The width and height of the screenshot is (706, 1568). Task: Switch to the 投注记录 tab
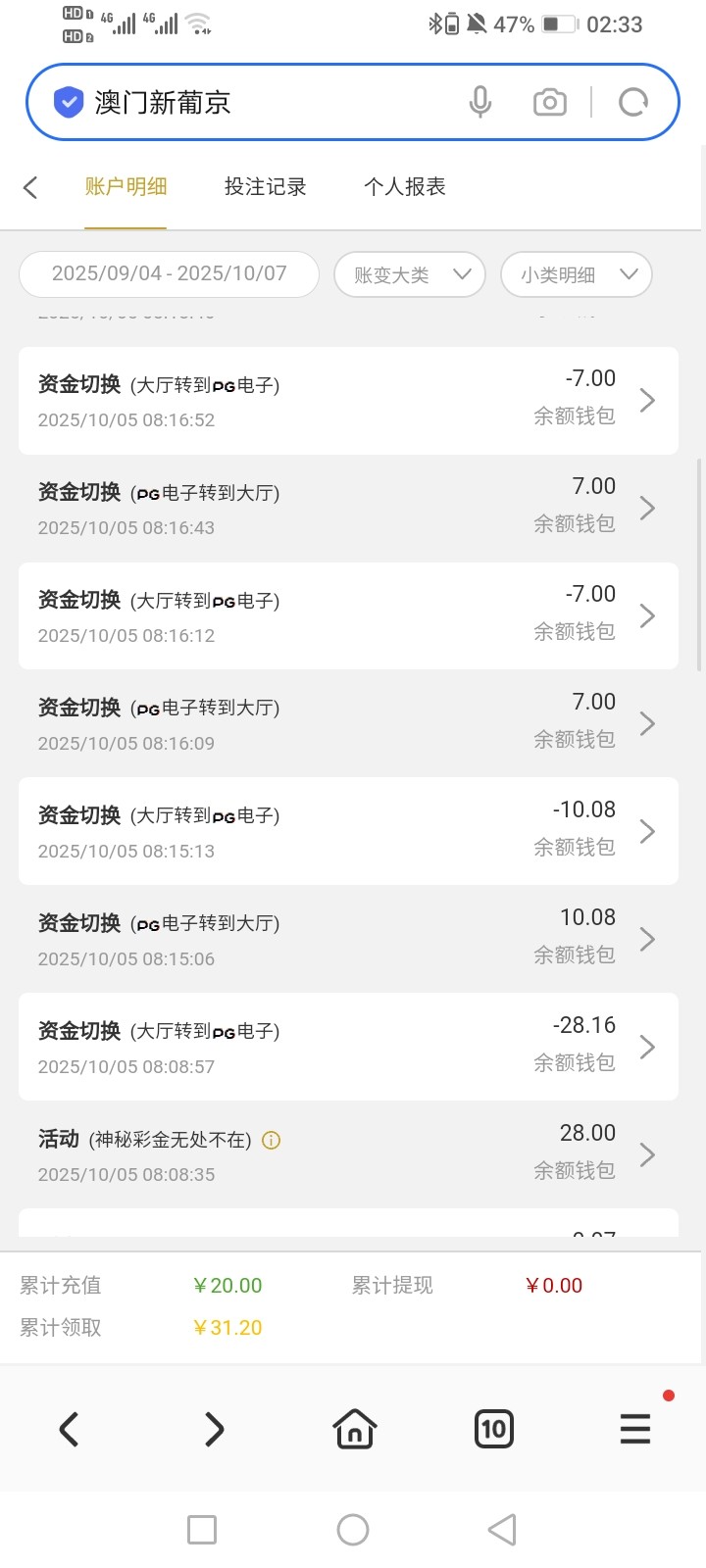point(265,186)
